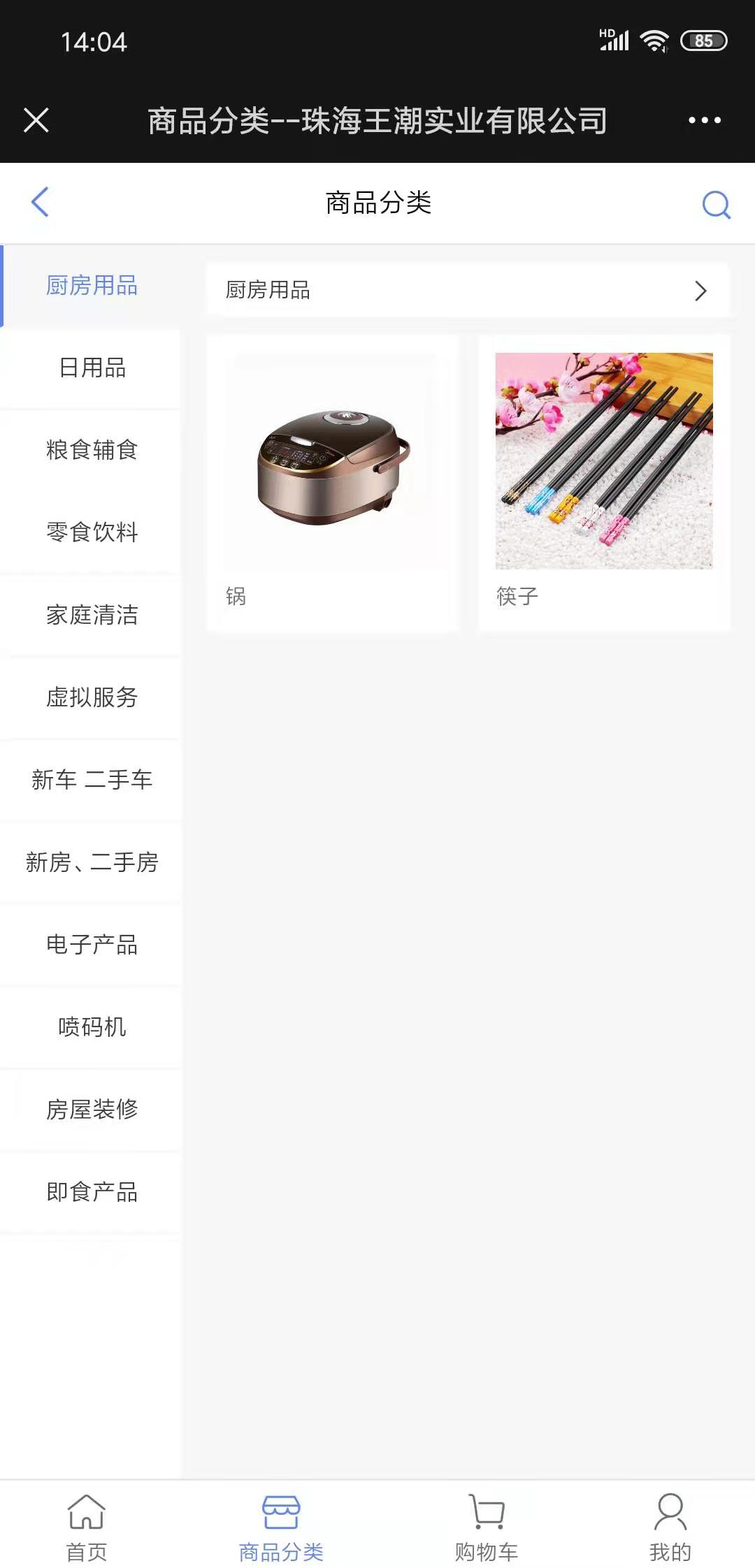Switch to the 即食产品 category
Viewport: 755px width, 1568px height.
pyautogui.click(x=92, y=1192)
